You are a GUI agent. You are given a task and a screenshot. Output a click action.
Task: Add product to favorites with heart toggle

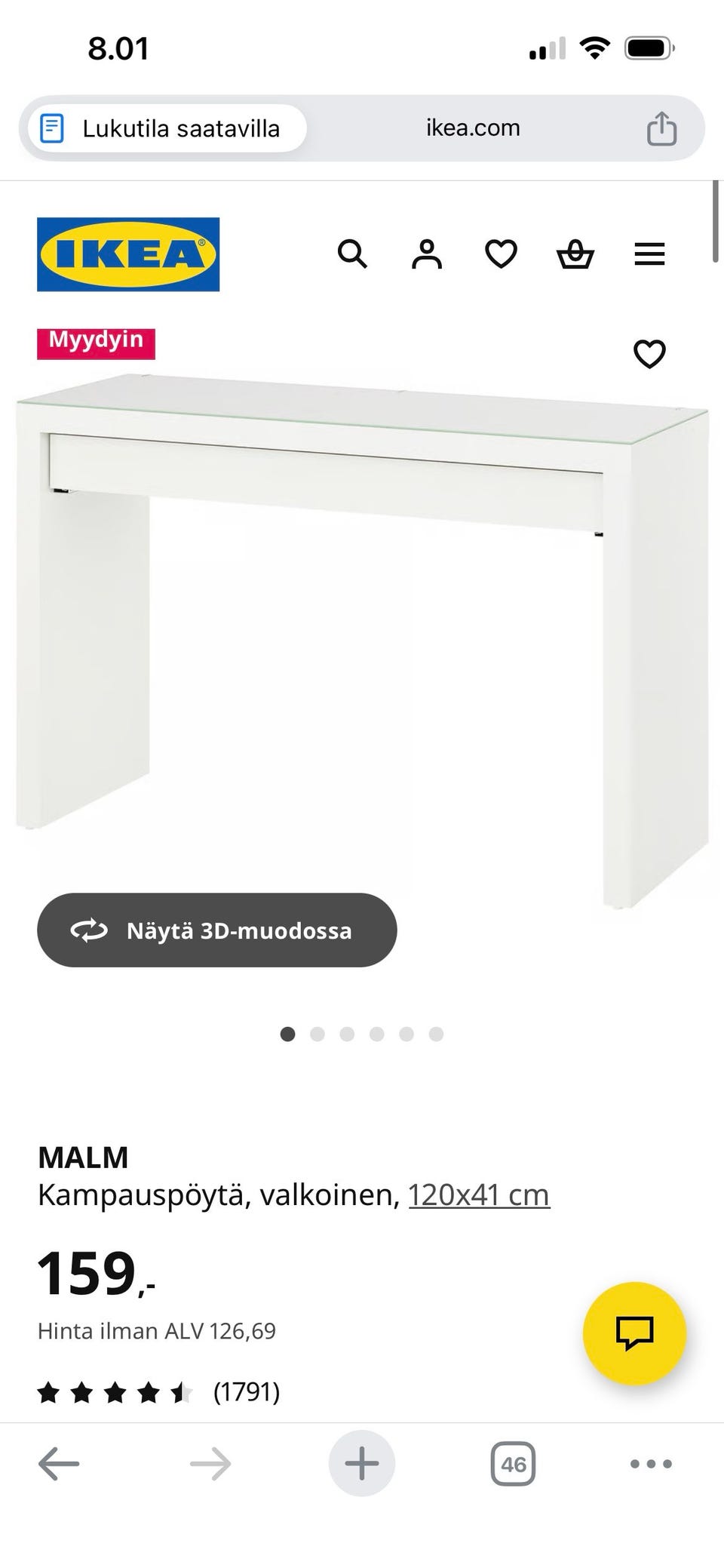pos(649,353)
